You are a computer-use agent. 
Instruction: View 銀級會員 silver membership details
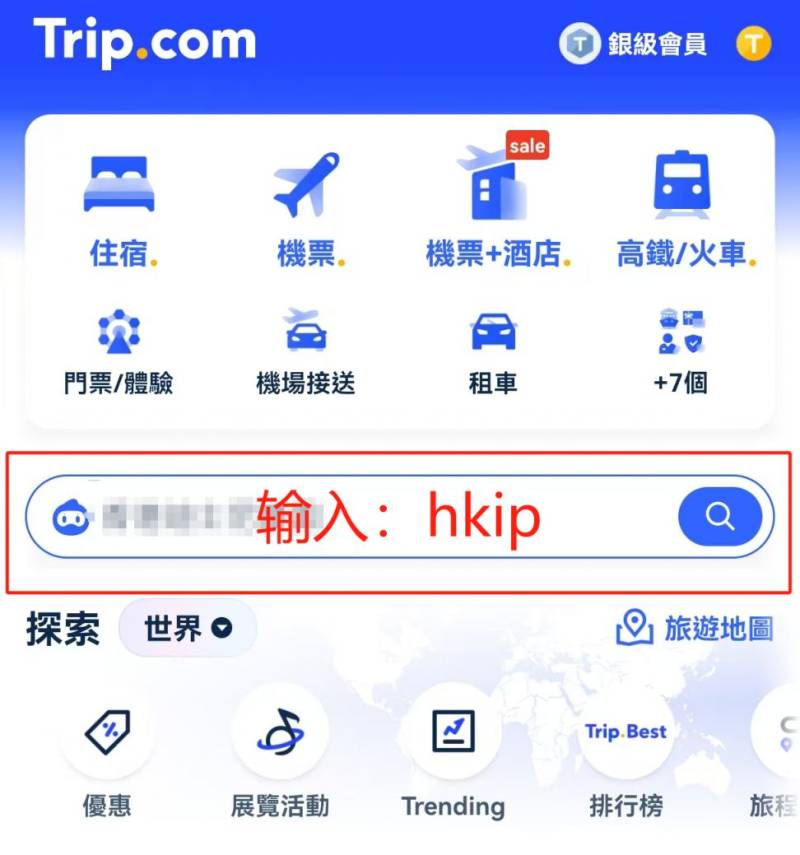634,44
